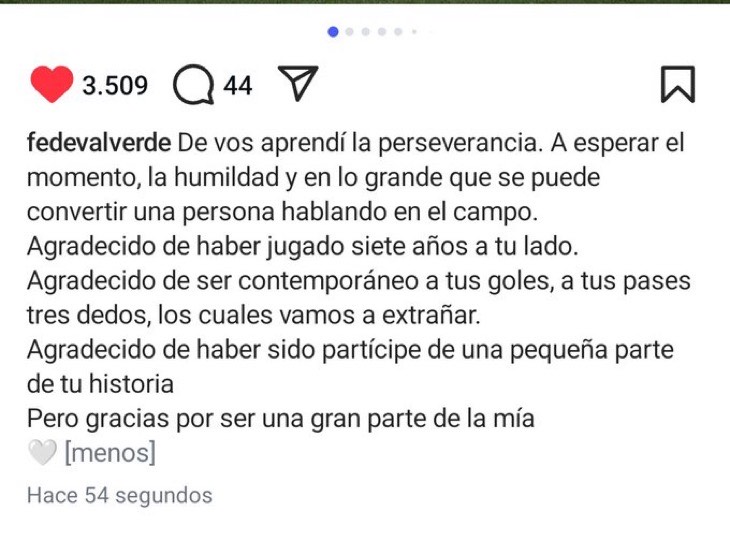Unlike the post via the red heart
The width and height of the screenshot is (730, 540).
50,85
